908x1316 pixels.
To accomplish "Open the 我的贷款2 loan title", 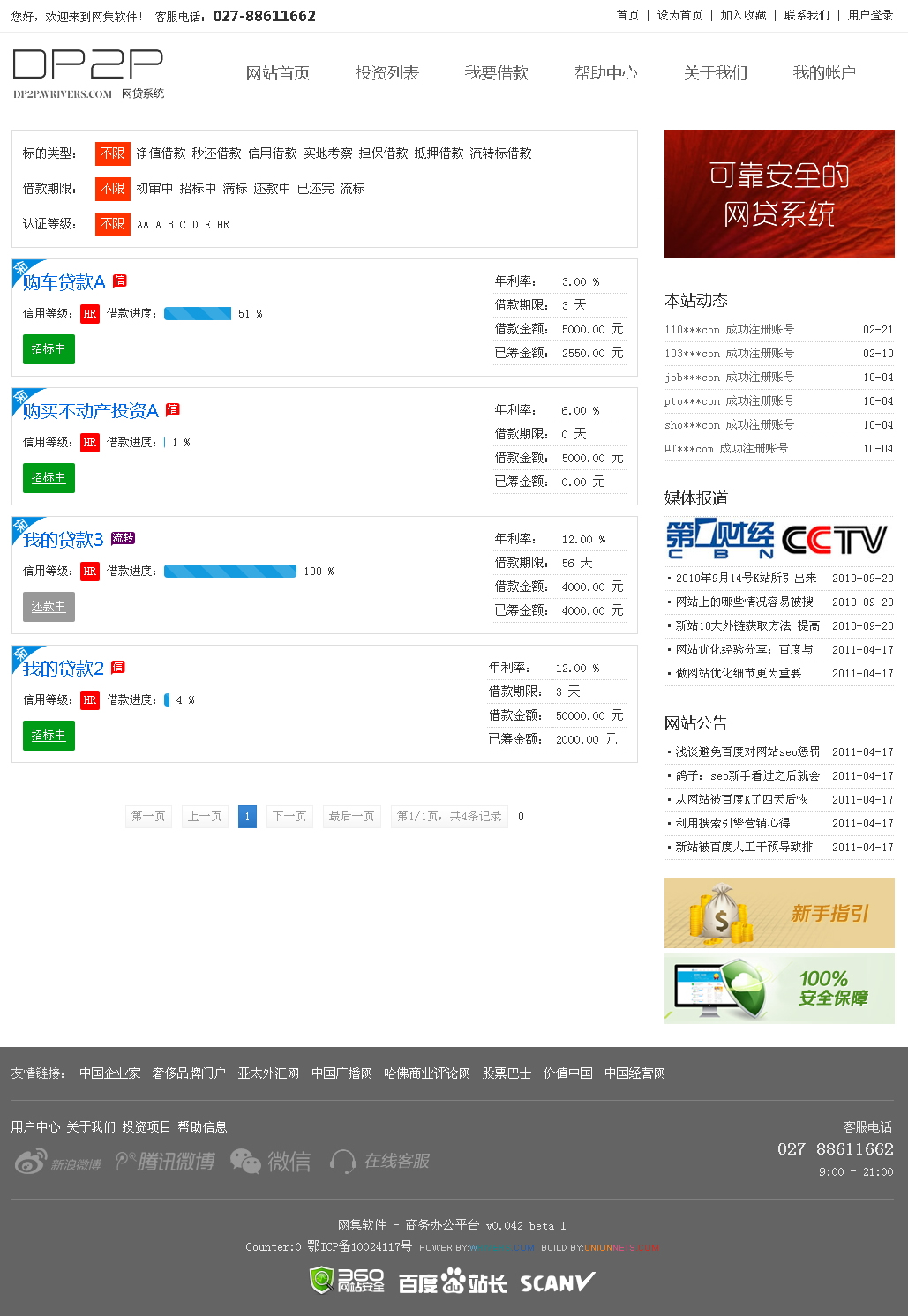I will [63, 669].
